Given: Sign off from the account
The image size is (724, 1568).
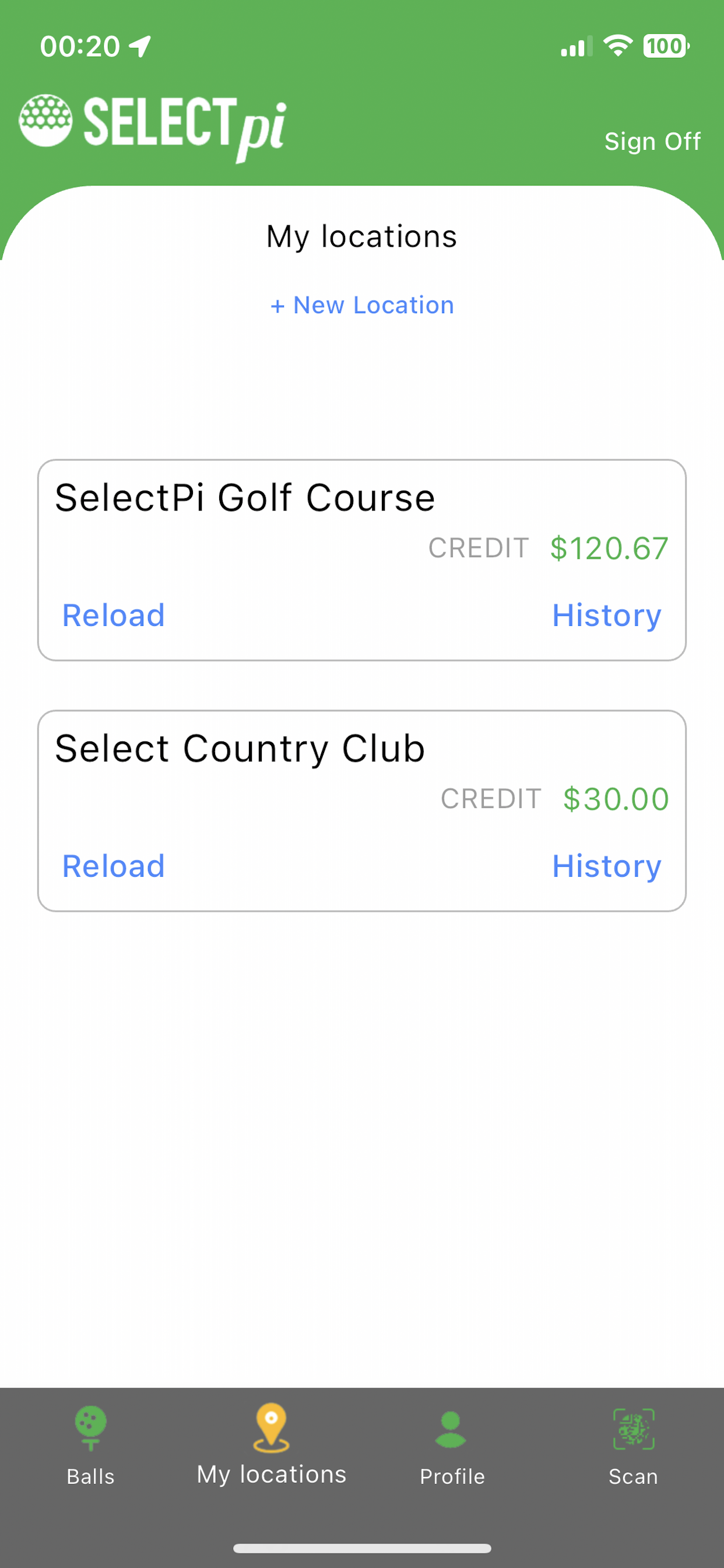Looking at the screenshot, I should (x=652, y=141).
